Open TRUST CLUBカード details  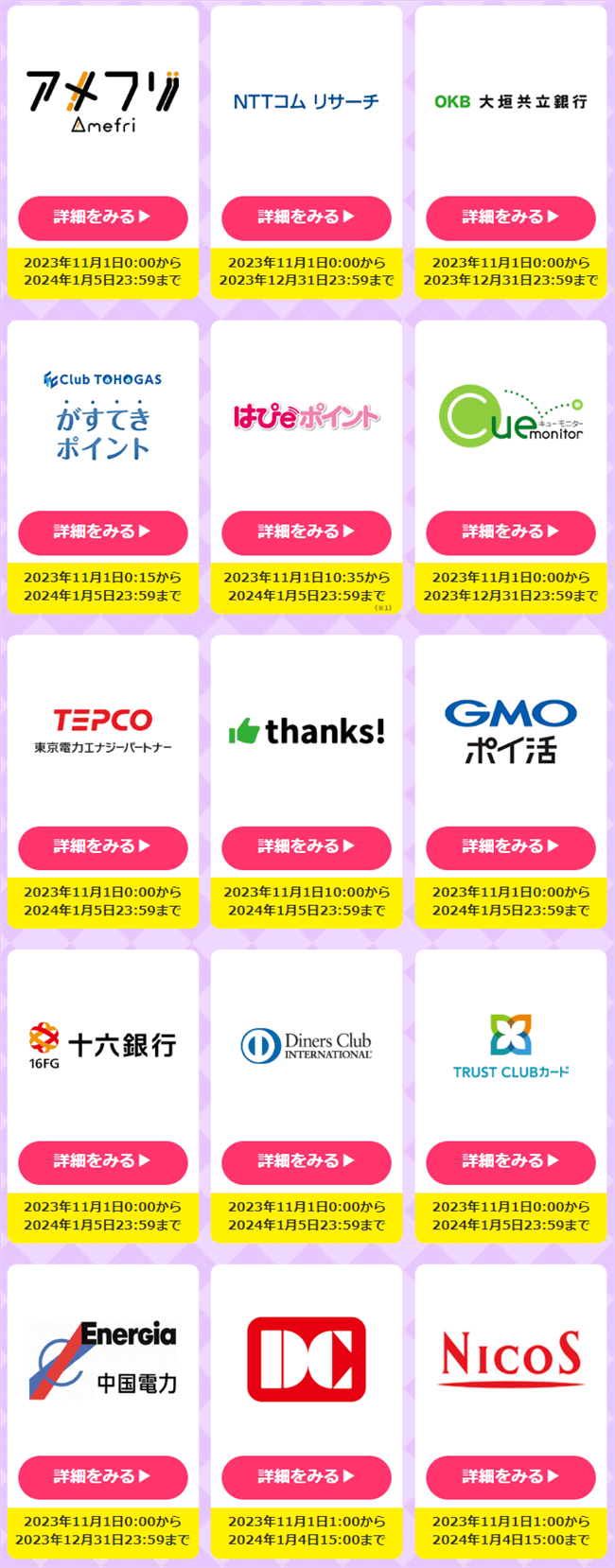pos(510,1161)
